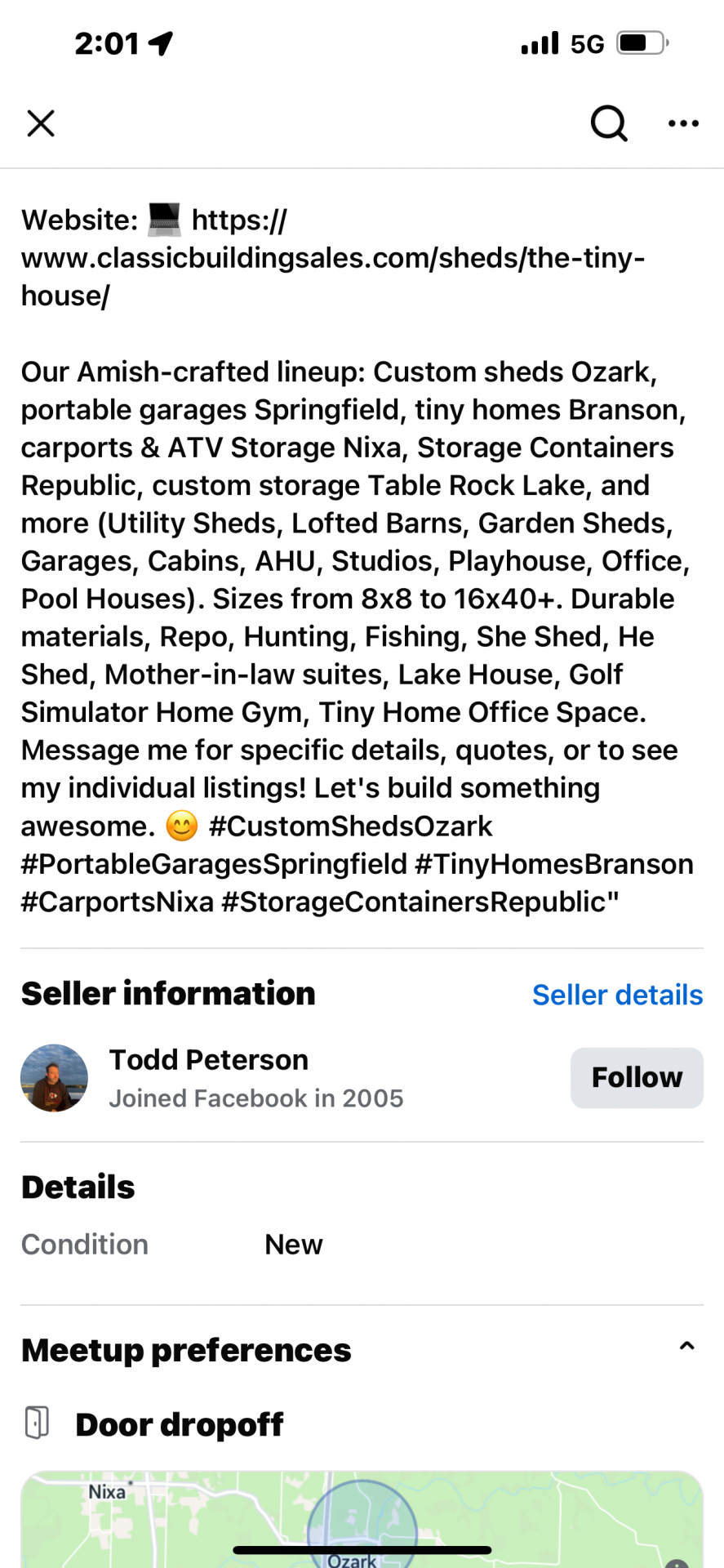The image size is (724, 1568).
Task: Open the three-dot overflow menu
Action: point(683,124)
